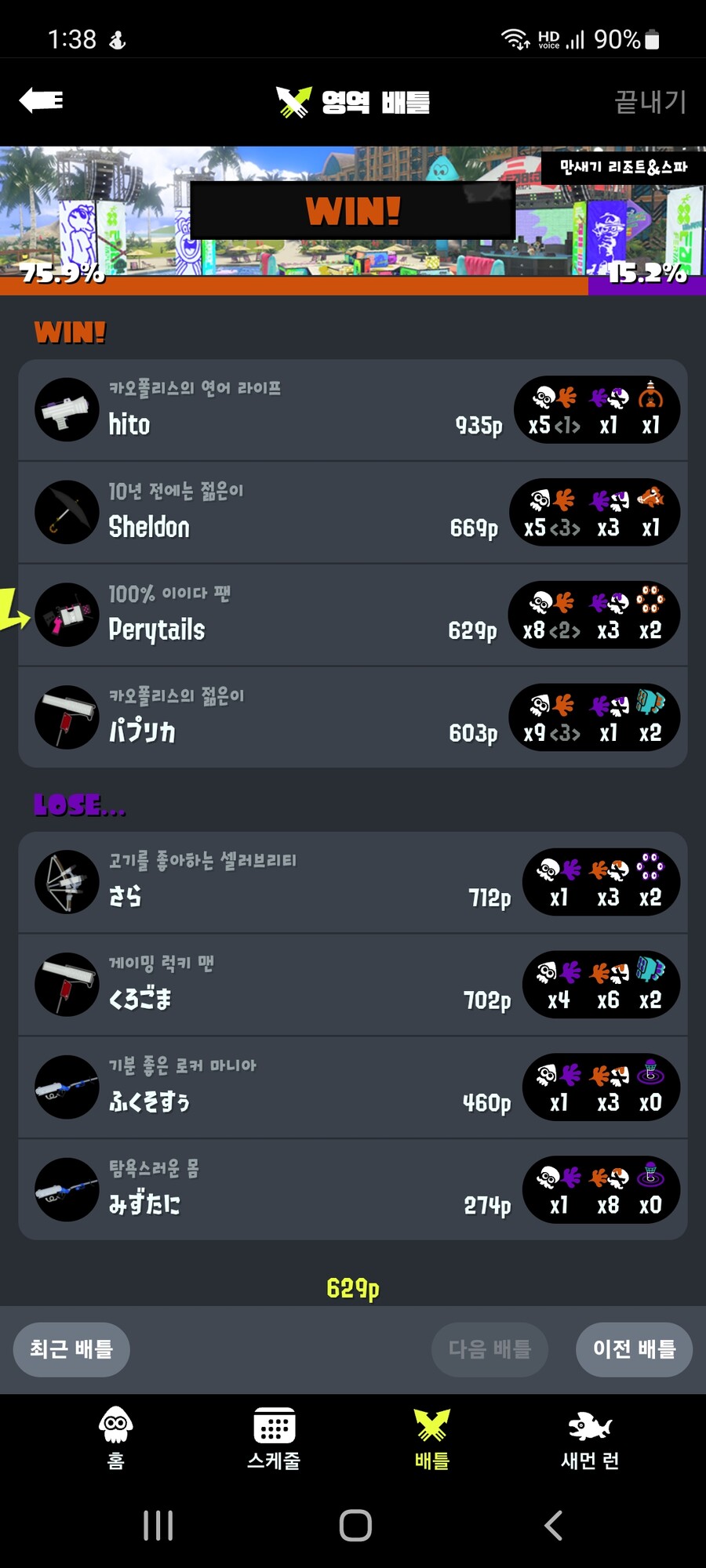Open くろごま's player result row
The height and width of the screenshot is (1568, 706).
(x=353, y=985)
